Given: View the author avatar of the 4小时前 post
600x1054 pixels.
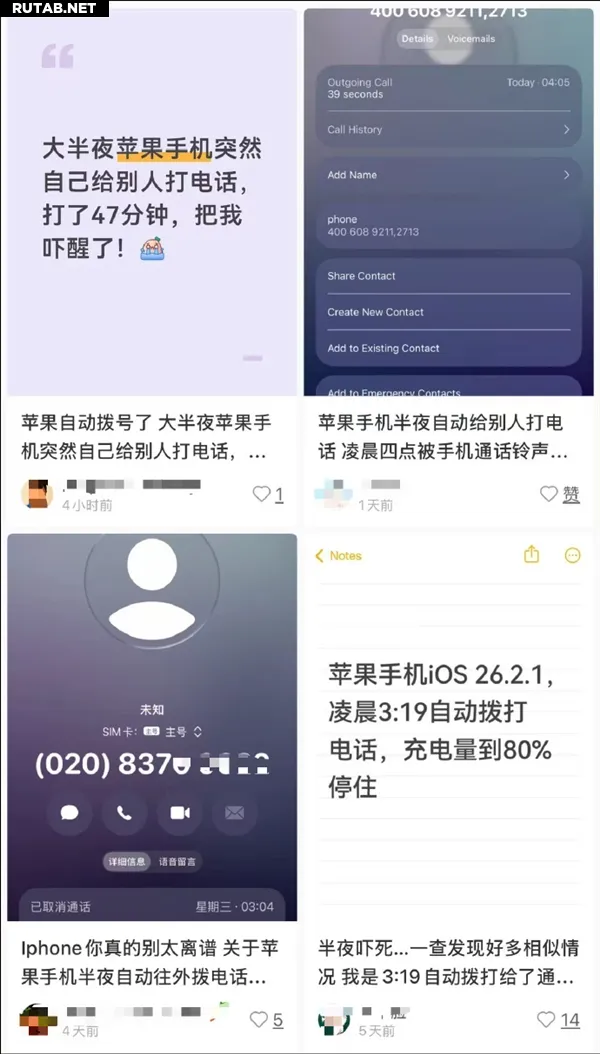Looking at the screenshot, I should tap(37, 494).
